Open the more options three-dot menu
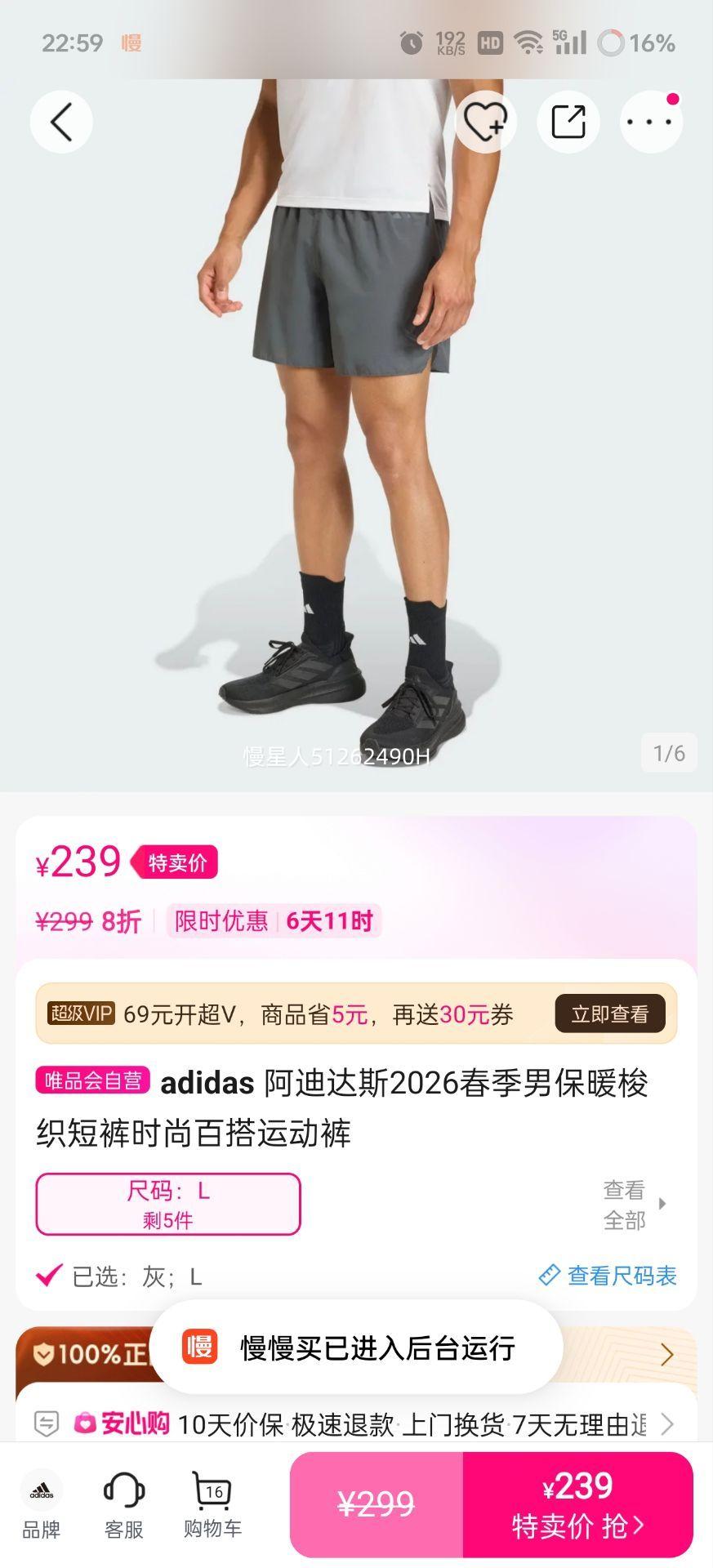The image size is (713, 1568). [650, 121]
